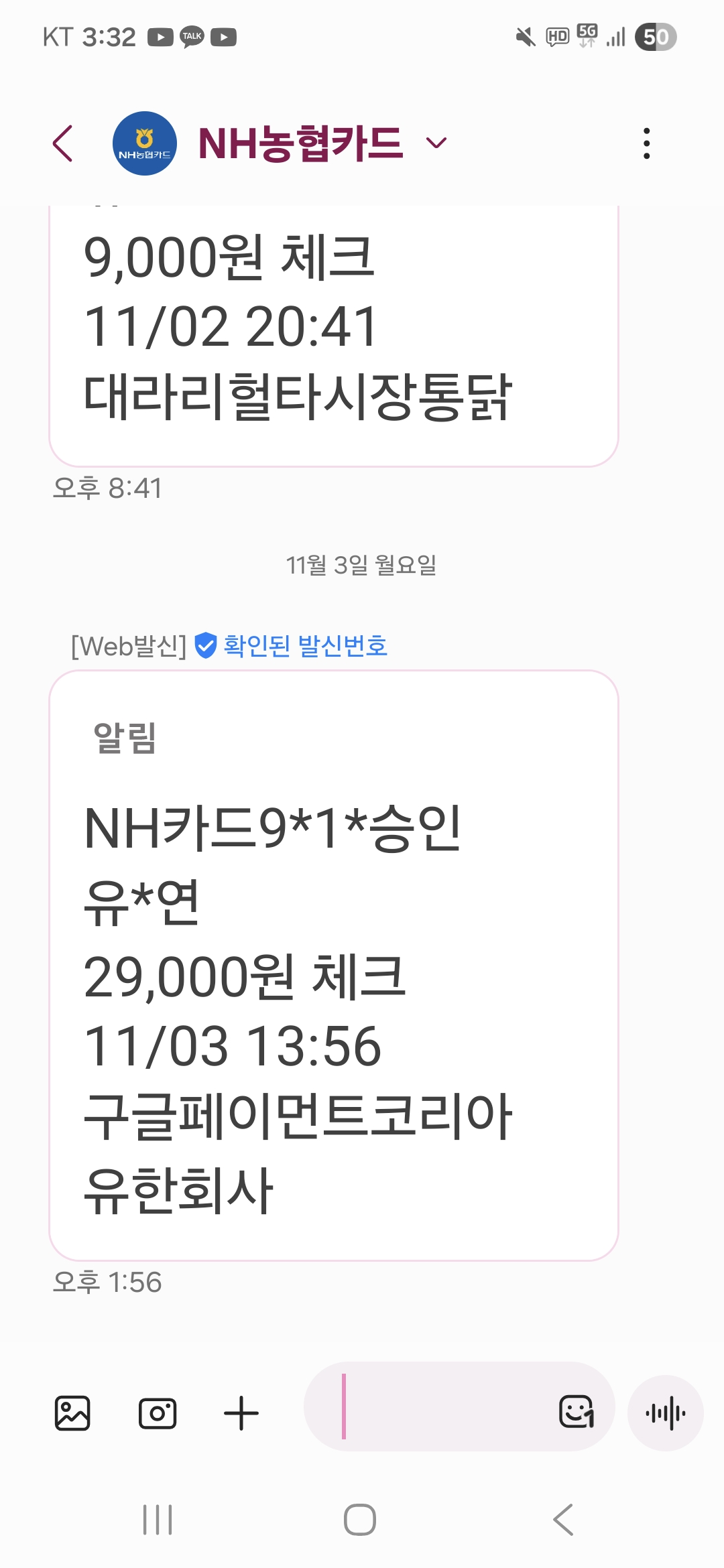Viewport: 724px width, 1568px height.
Task: Launch the camera to attach a photo
Action: click(158, 1413)
